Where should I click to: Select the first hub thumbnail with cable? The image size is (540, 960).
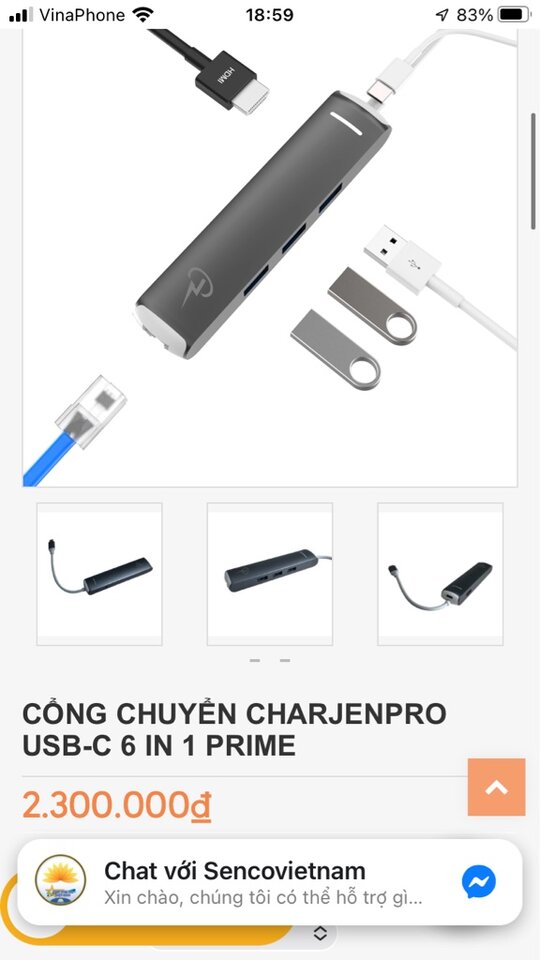[99, 574]
